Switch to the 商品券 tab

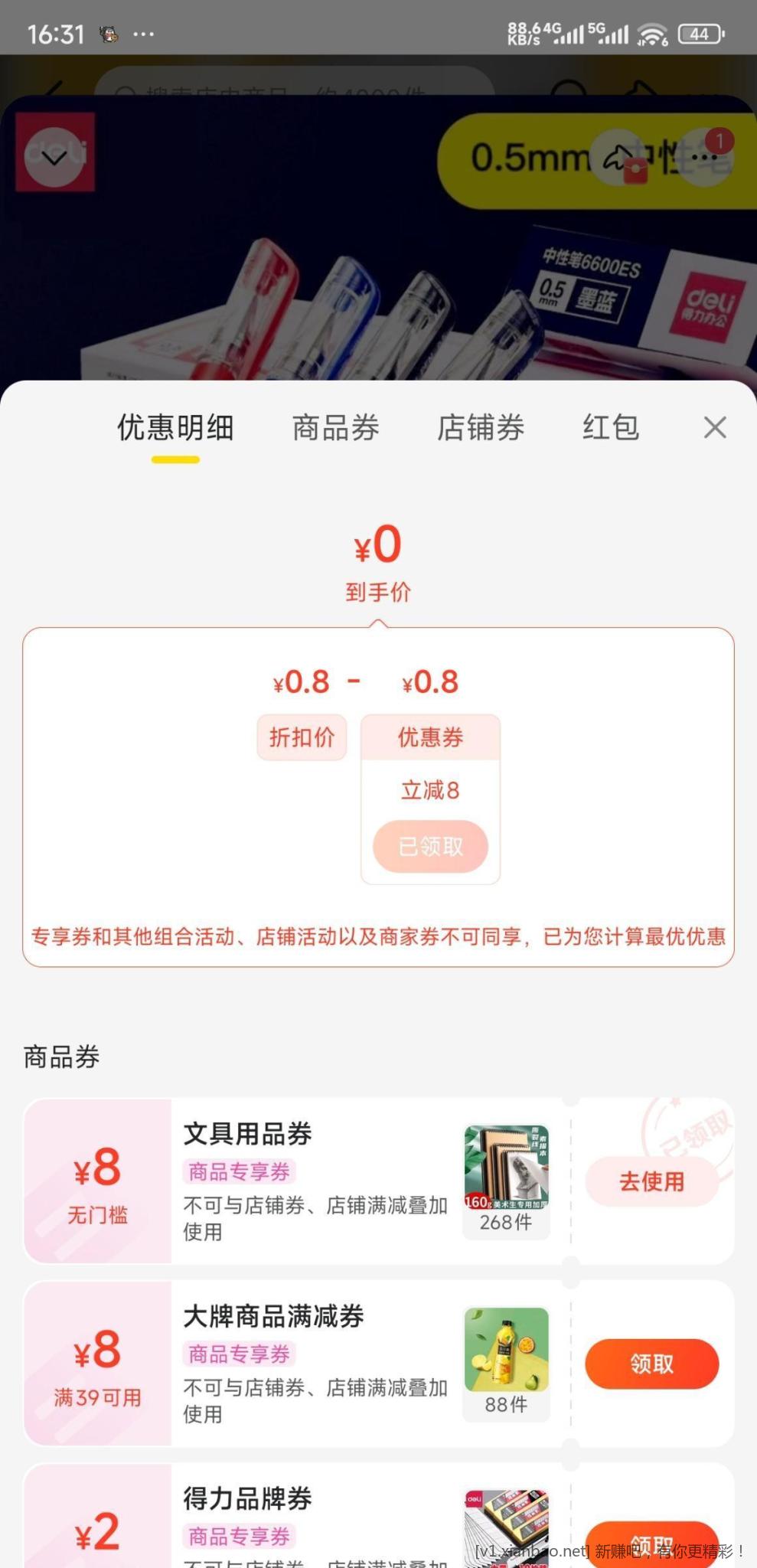pos(335,427)
